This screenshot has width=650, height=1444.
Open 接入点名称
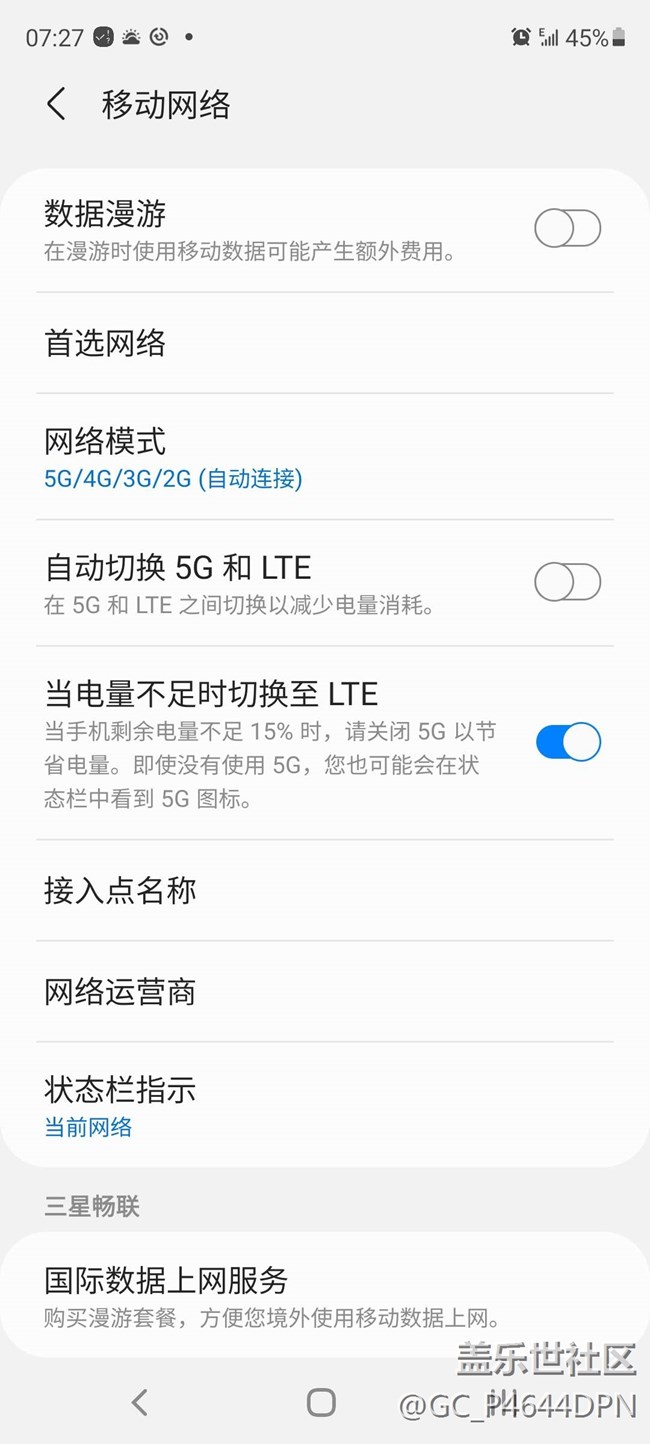pos(325,890)
